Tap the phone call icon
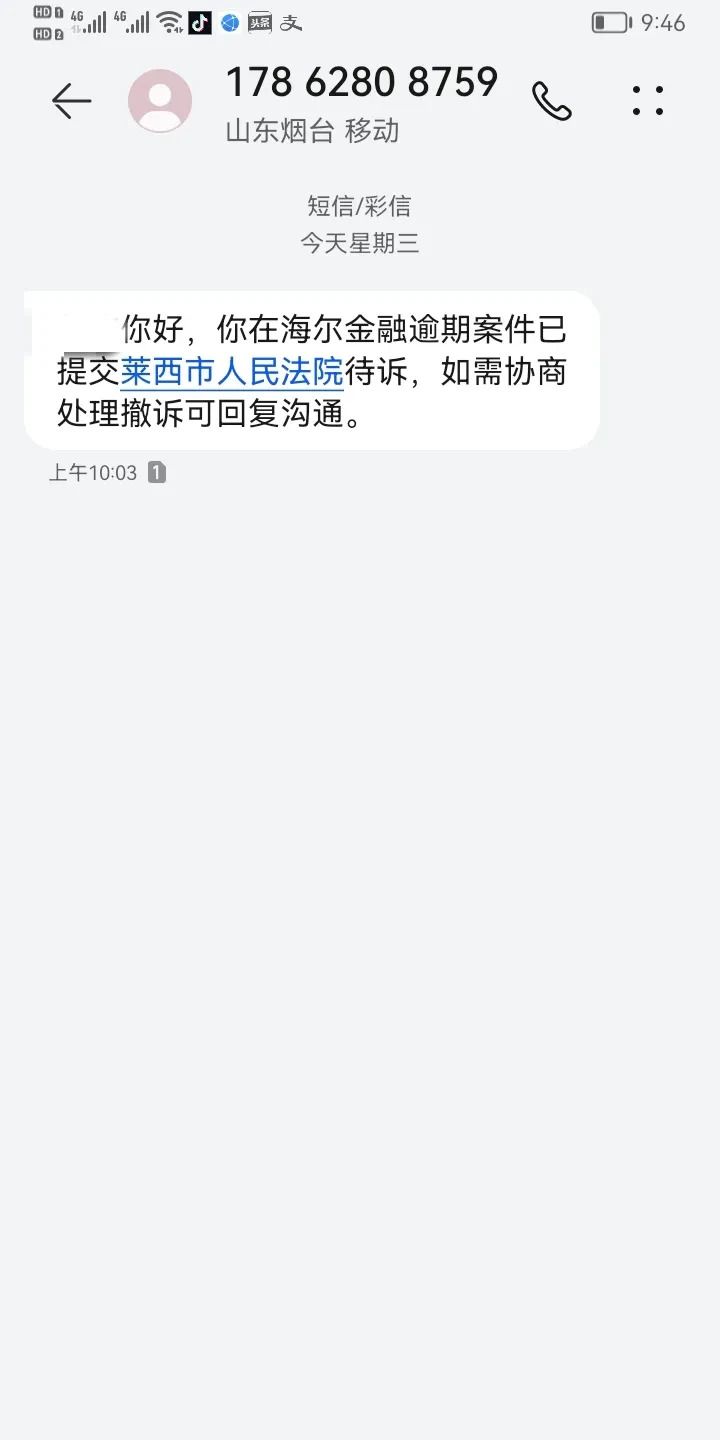This screenshot has width=720, height=1440. (552, 100)
